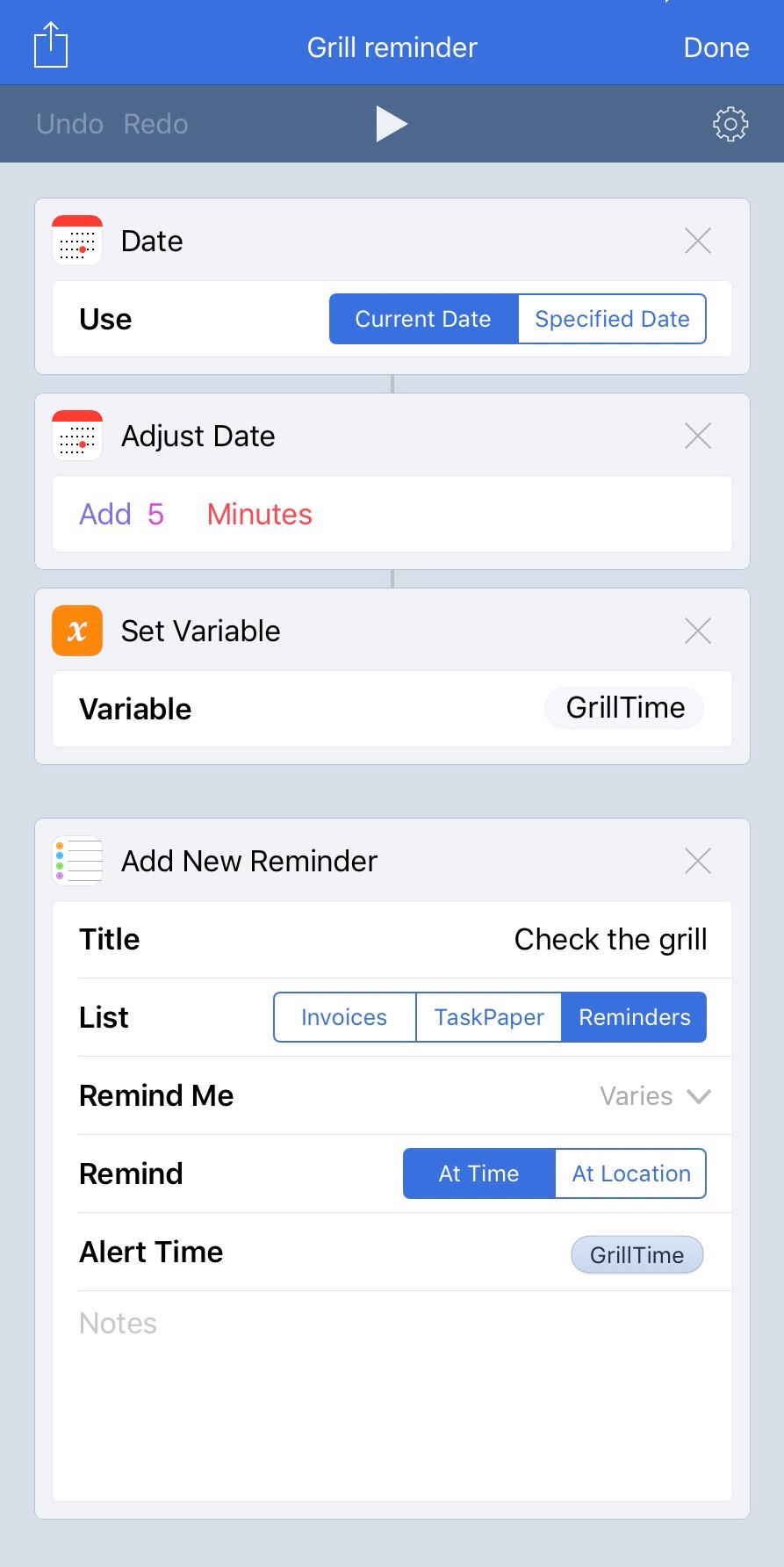Edit the GrillTime variable name
Image resolution: width=784 pixels, height=1567 pixels.
pos(624,708)
